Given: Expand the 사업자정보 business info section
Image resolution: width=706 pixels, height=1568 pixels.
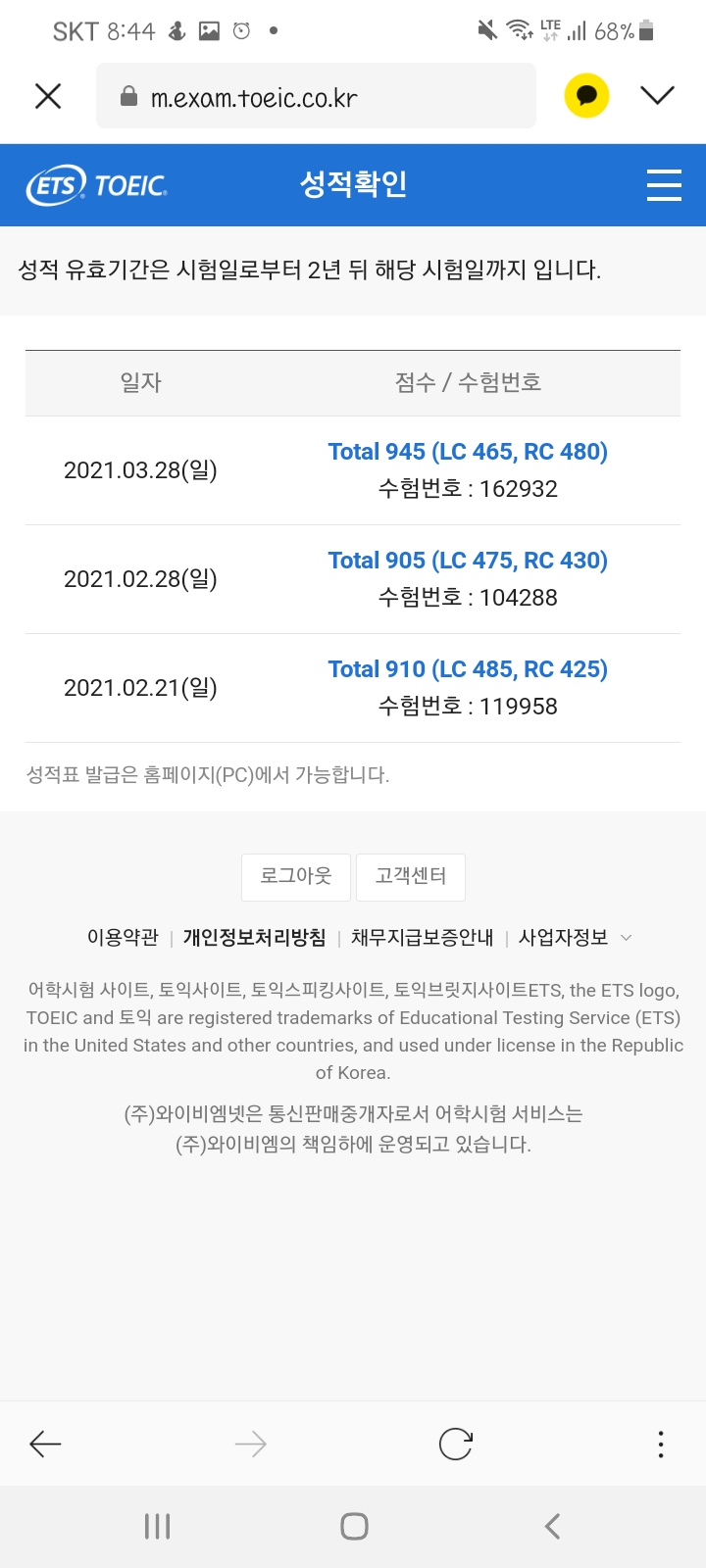Looking at the screenshot, I should click(575, 938).
